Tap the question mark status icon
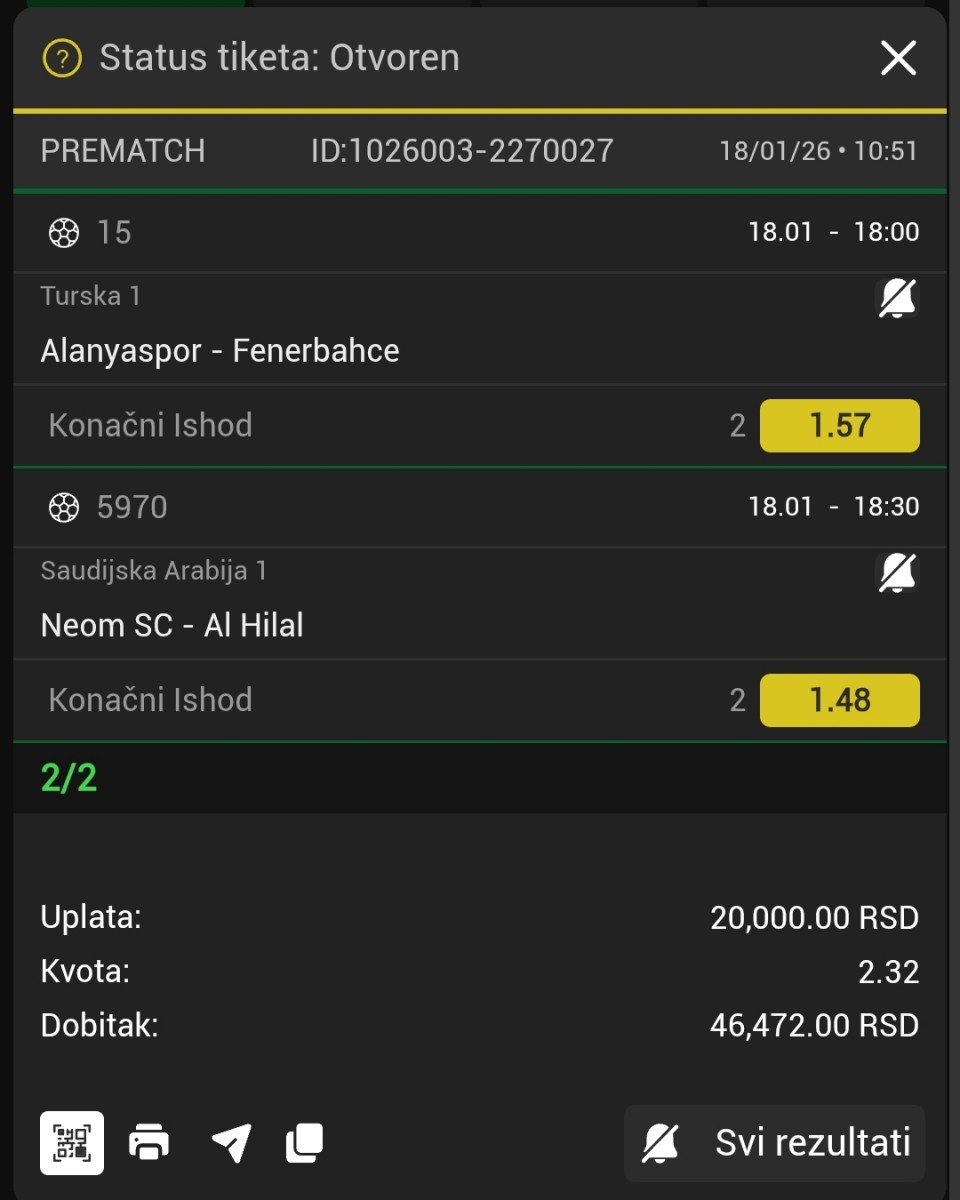Screen dimensions: 960x1200 [61, 58]
